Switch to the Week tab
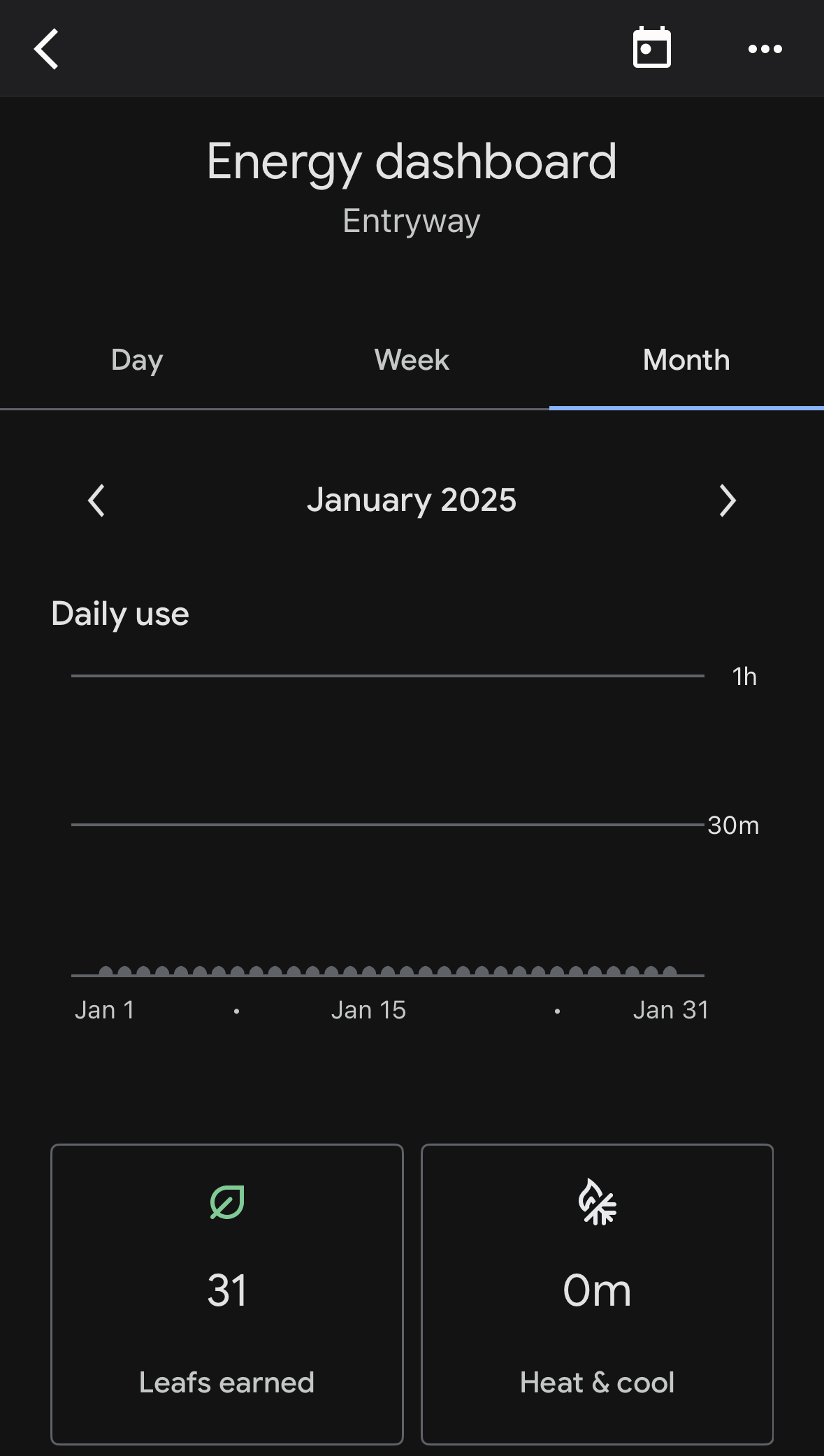This screenshot has width=824, height=1456. [412, 361]
